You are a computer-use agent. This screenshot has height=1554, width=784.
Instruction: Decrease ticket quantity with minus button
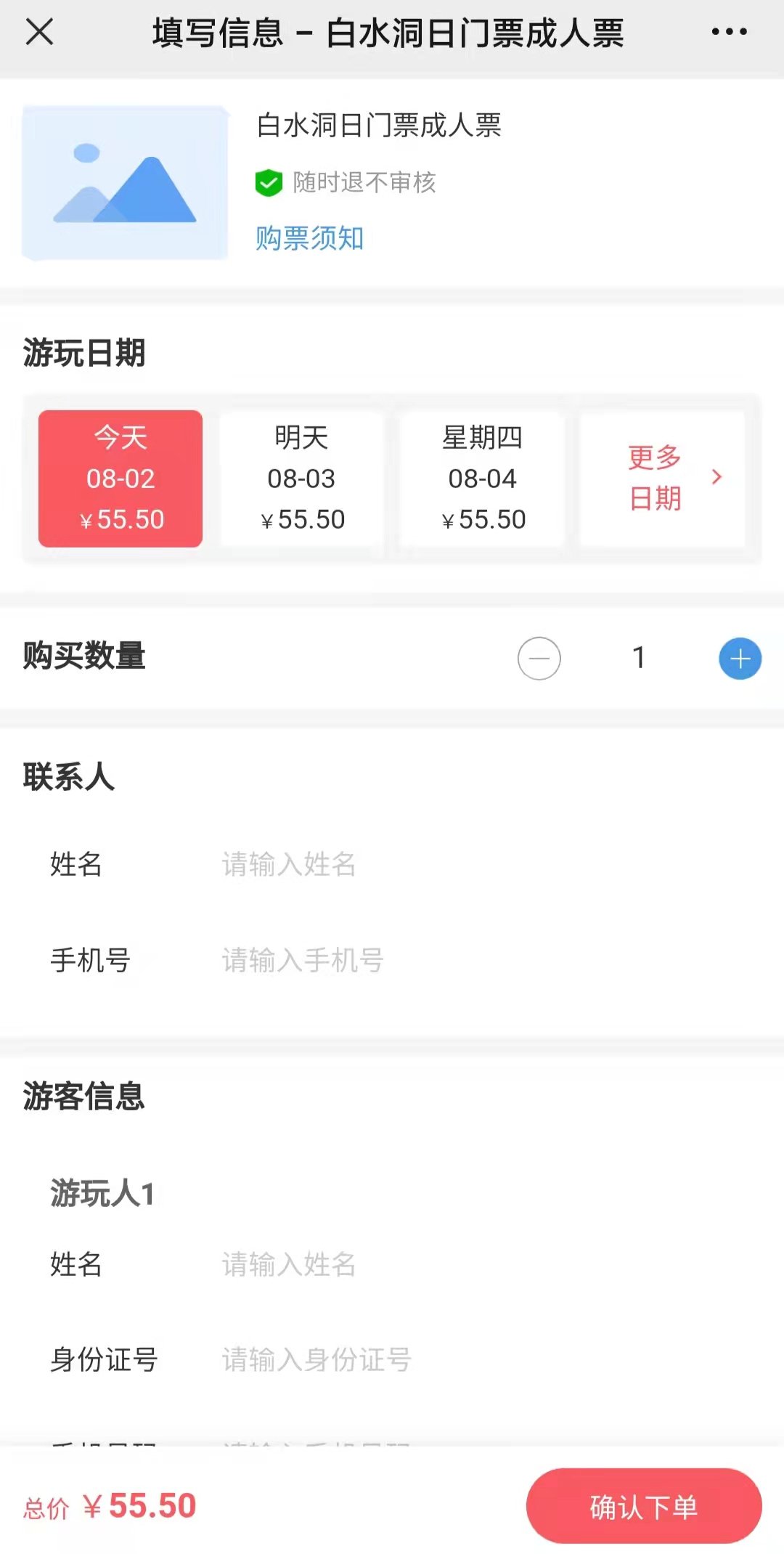click(x=539, y=659)
